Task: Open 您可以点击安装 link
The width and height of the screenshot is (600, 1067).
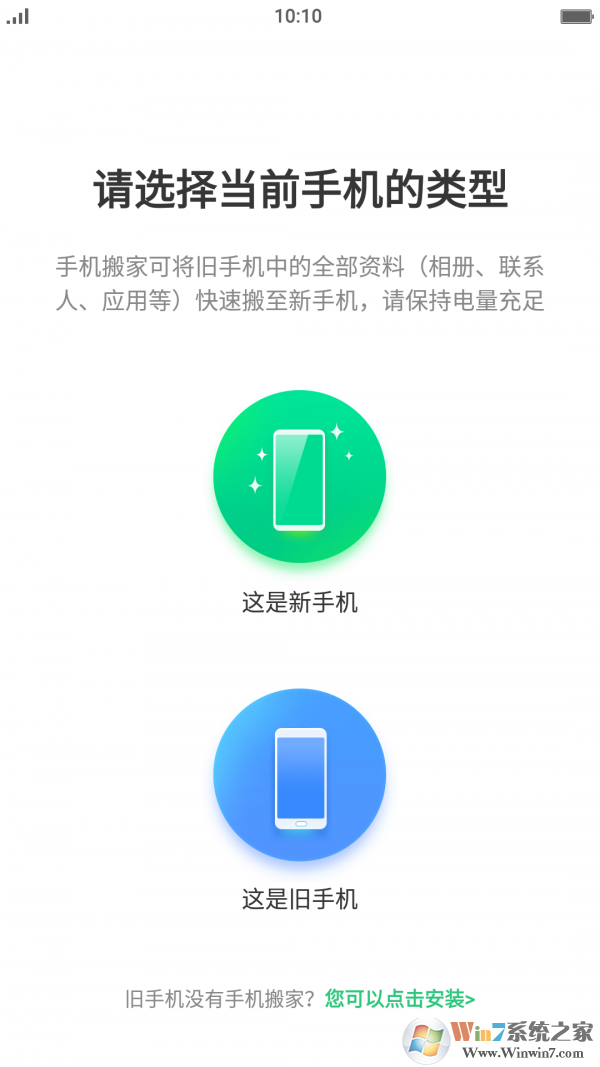Action: 400,998
